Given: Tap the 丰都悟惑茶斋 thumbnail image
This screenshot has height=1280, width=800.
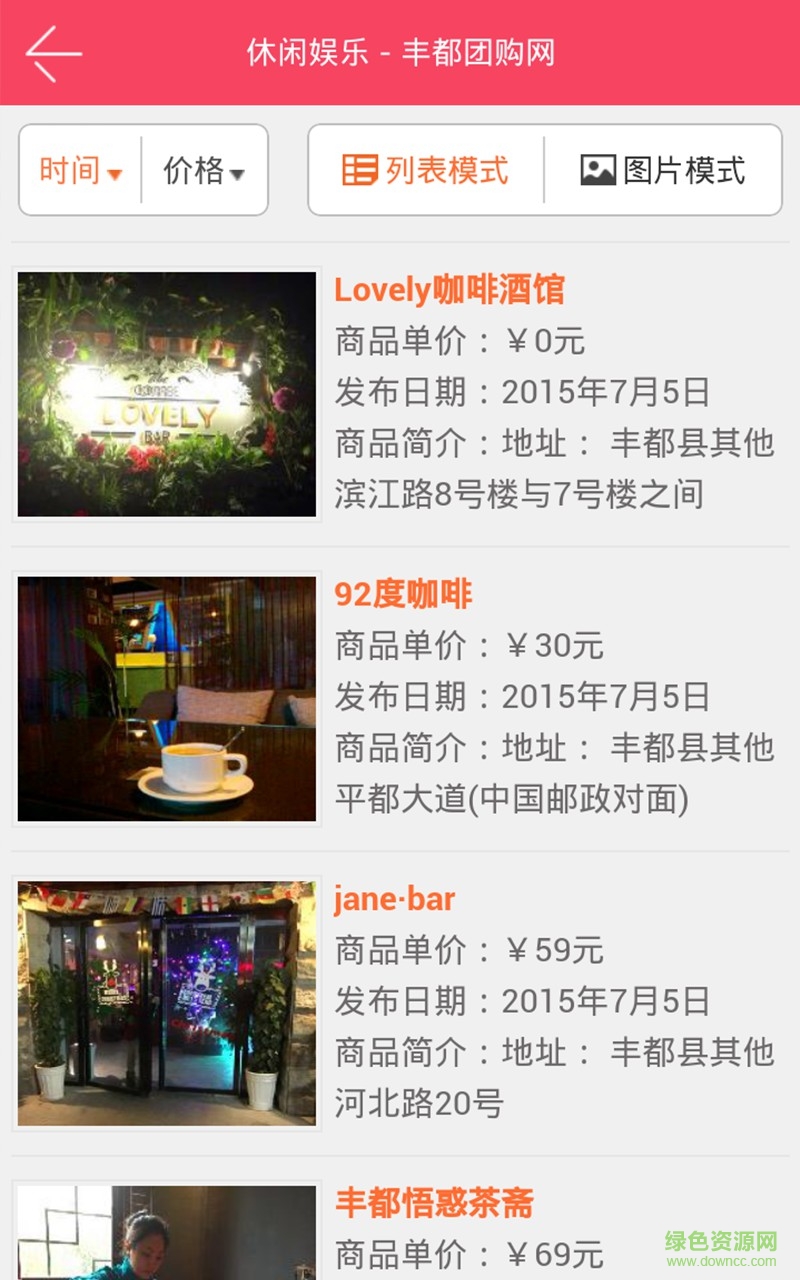Looking at the screenshot, I should click(x=165, y=1230).
